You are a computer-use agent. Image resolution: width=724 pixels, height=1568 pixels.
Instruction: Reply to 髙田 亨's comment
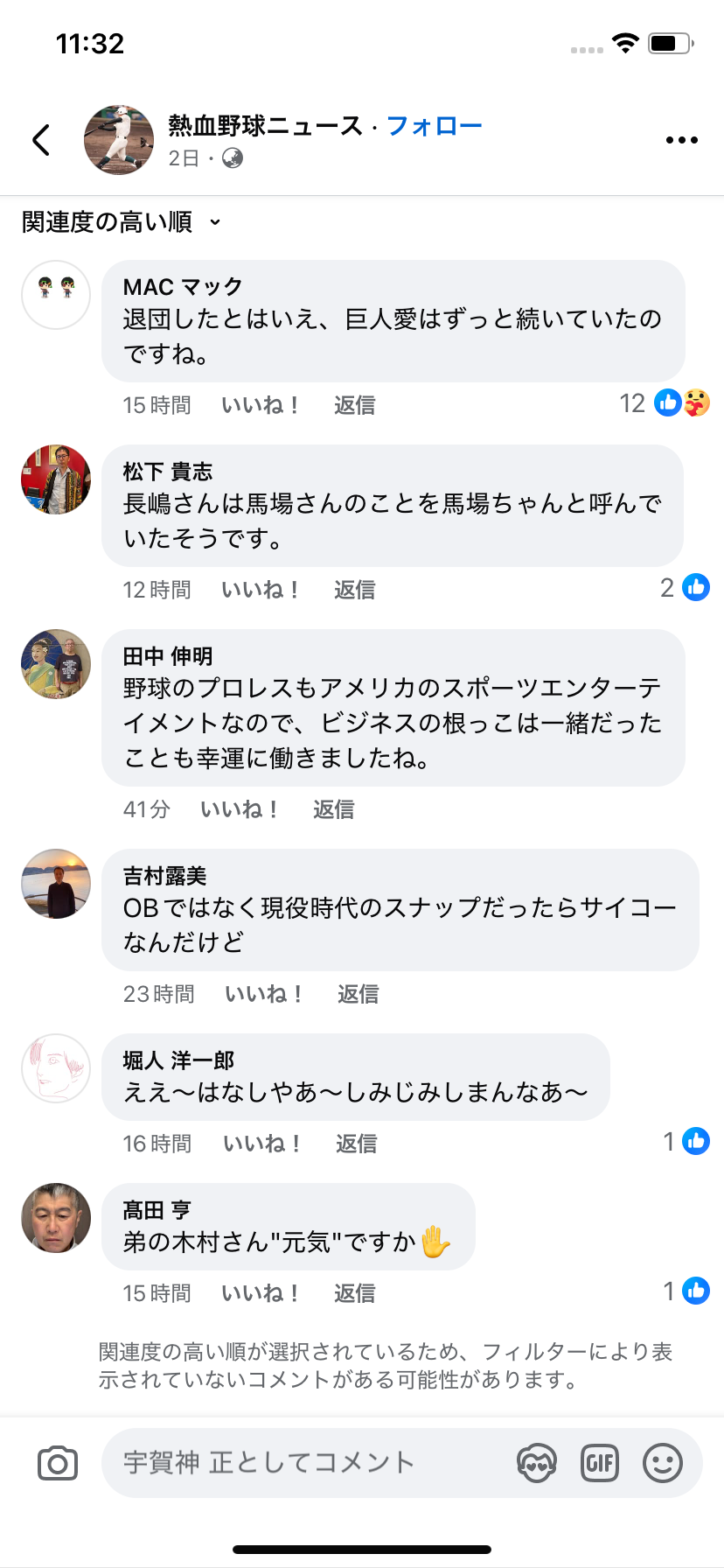point(354,1293)
